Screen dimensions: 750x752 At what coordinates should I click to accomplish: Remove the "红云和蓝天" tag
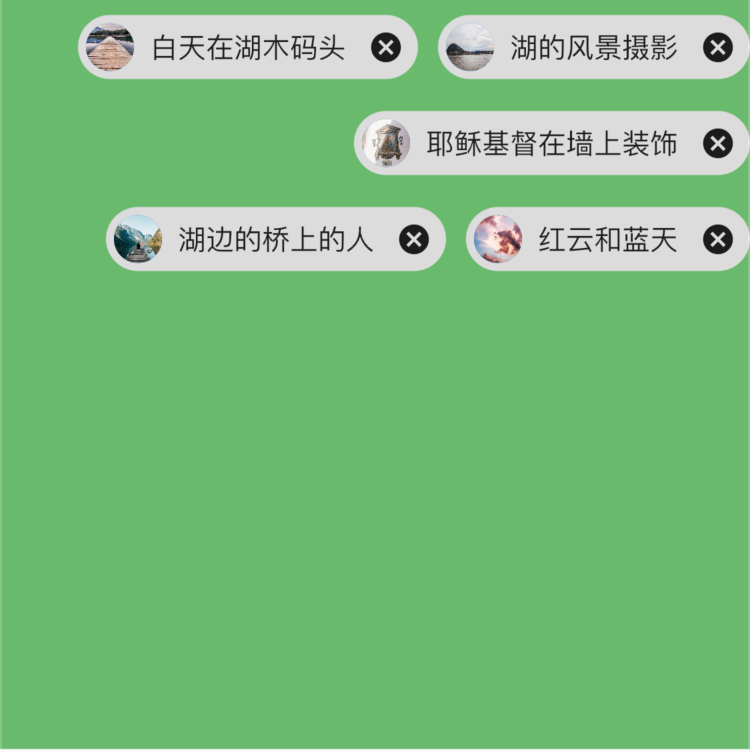[717, 239]
